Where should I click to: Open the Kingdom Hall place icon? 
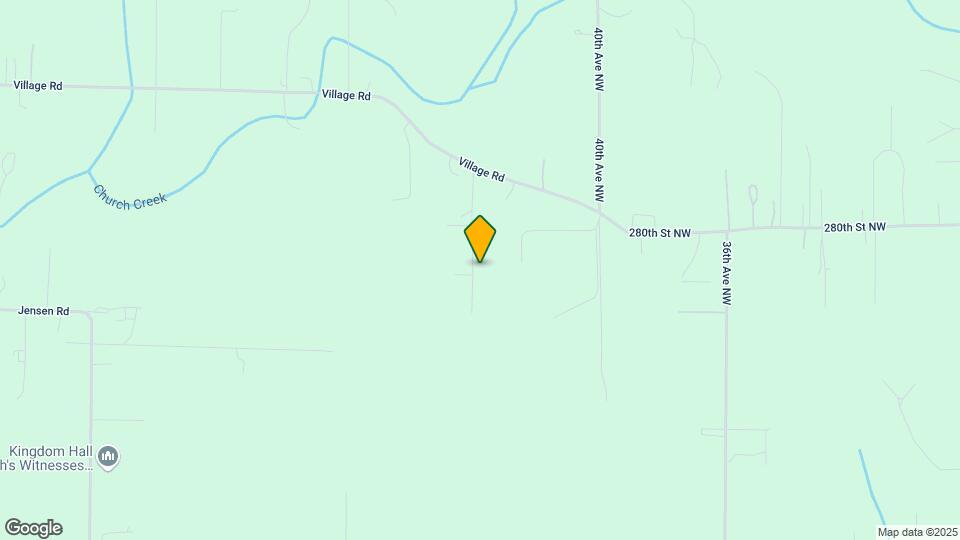(109, 458)
